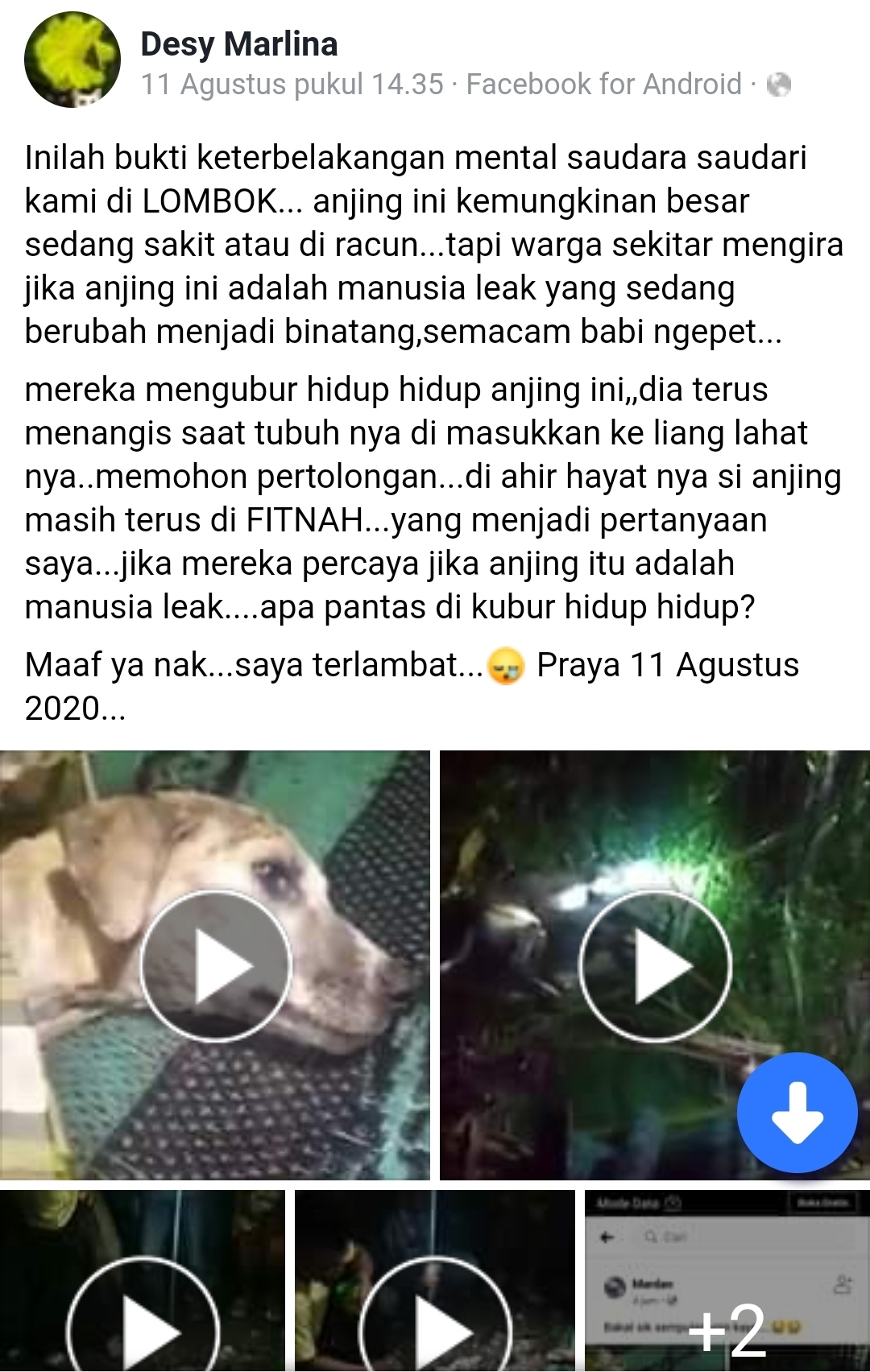The image size is (870, 1372).
Task: Play the video of the dog's face
Action: tap(215, 965)
